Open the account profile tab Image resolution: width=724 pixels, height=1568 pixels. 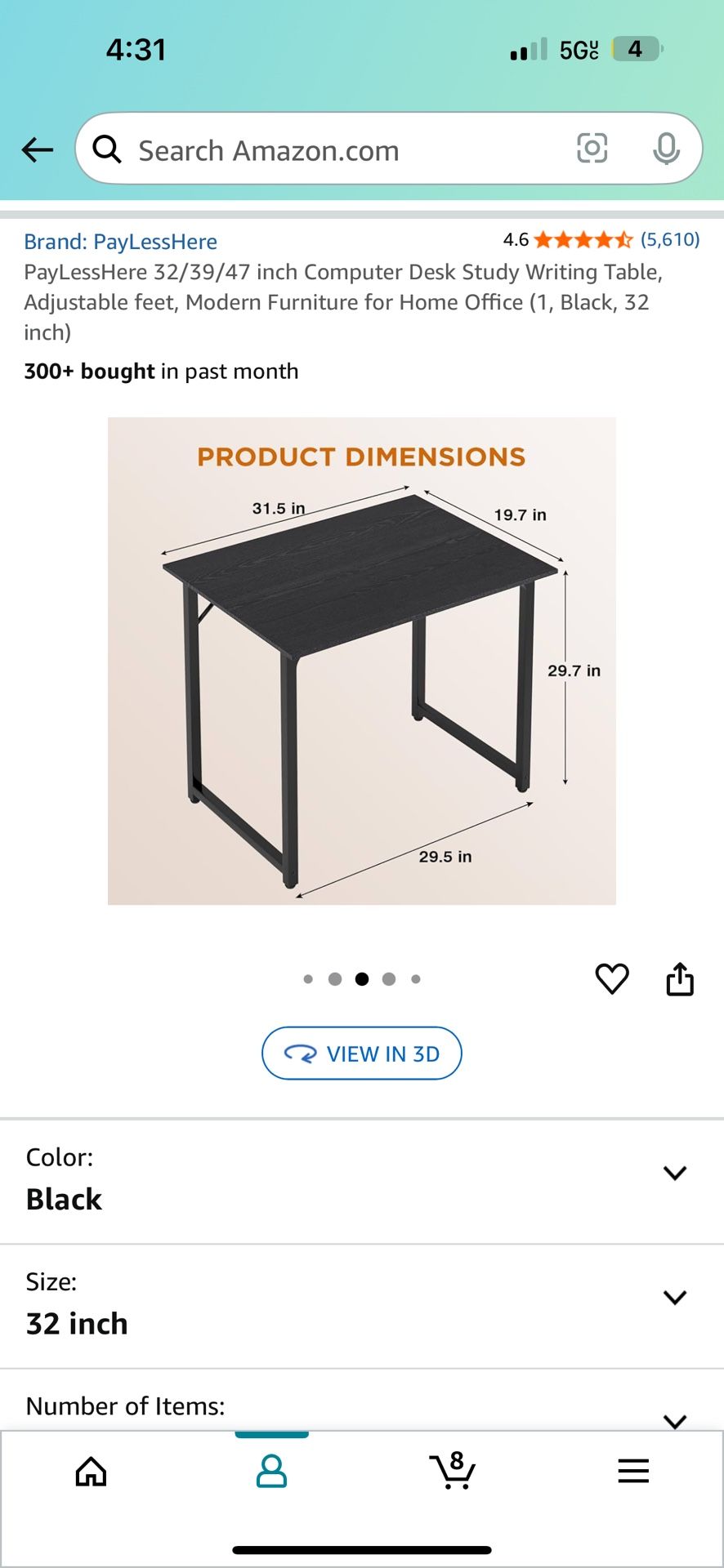coord(271,1472)
